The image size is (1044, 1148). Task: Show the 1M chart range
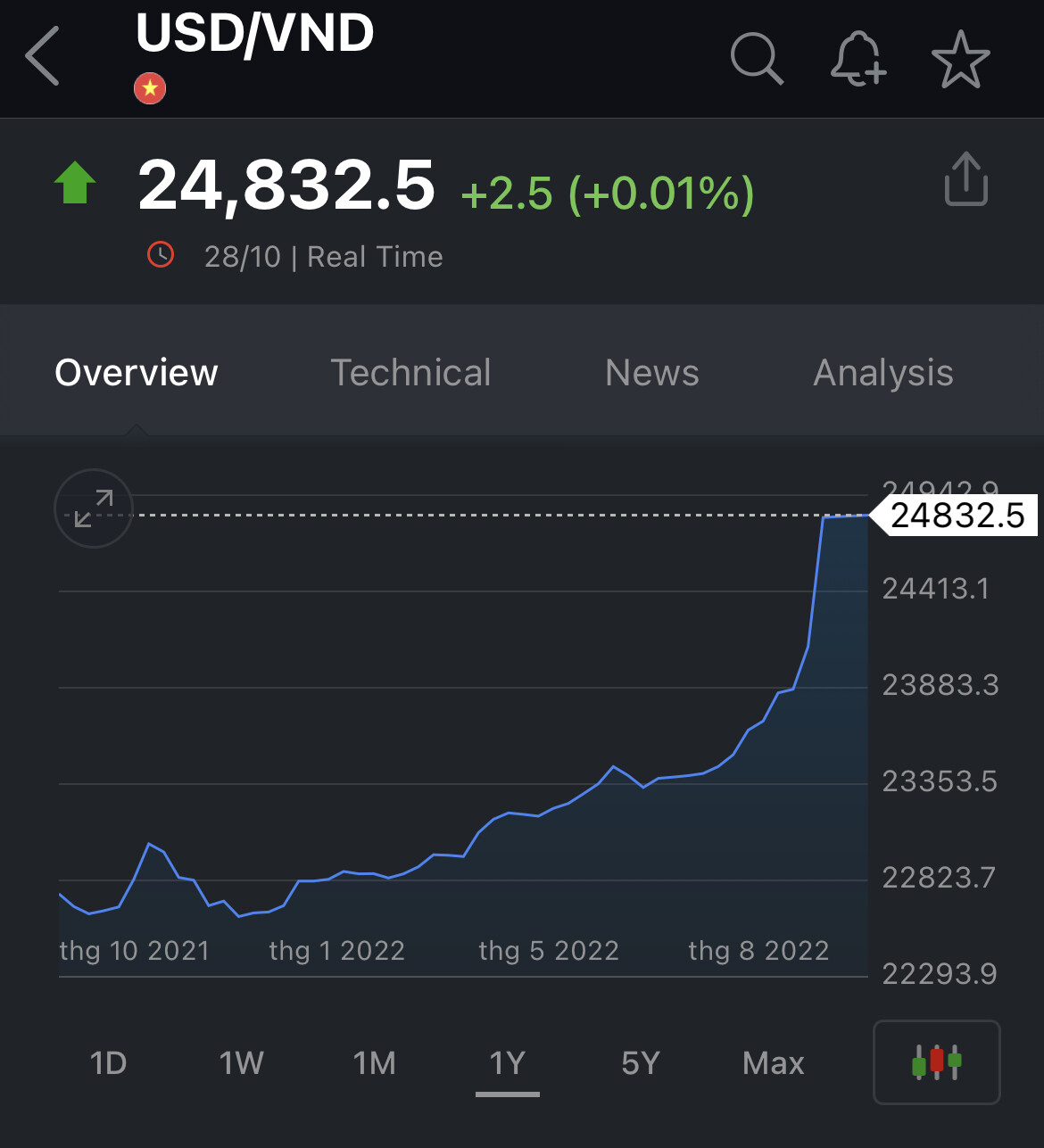(374, 1063)
